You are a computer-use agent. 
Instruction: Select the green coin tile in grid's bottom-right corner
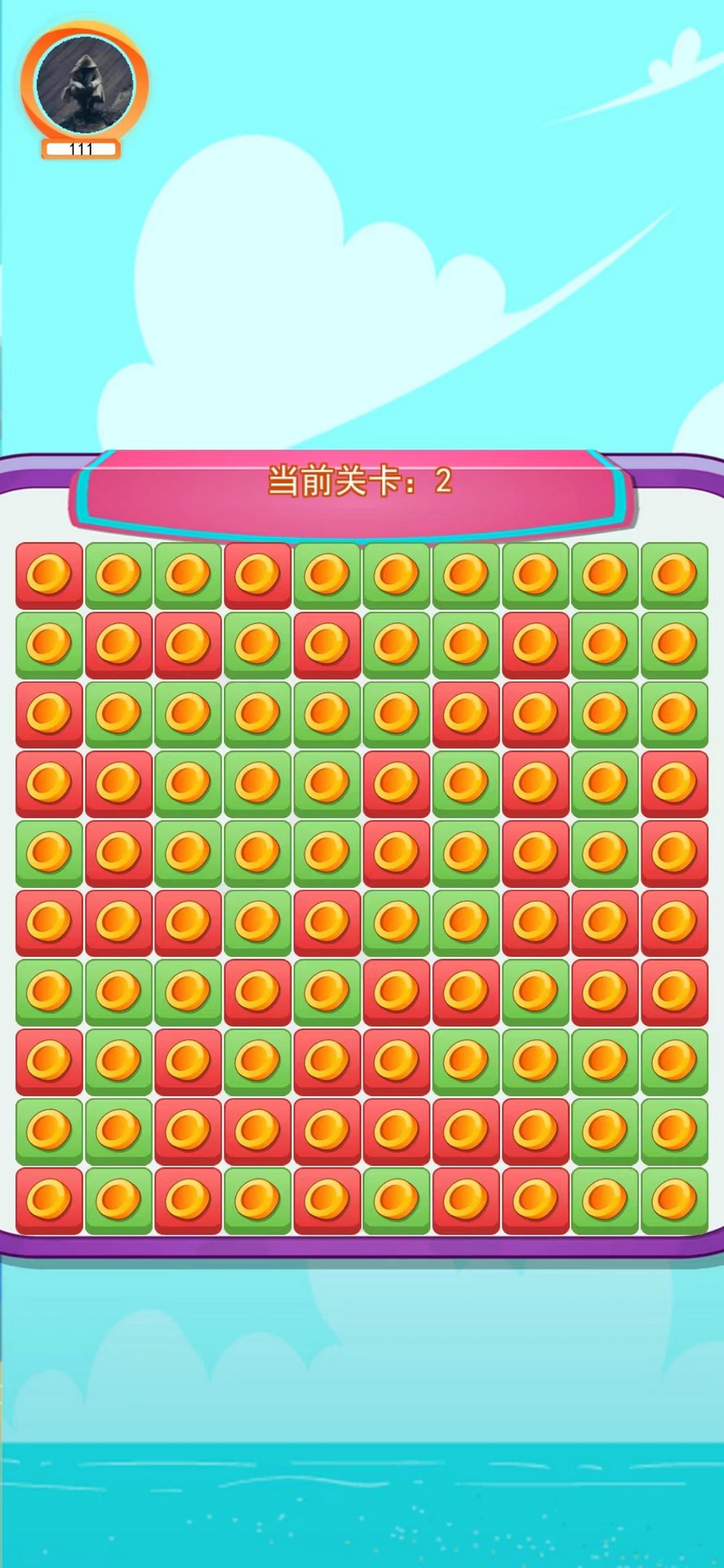coord(674,1200)
